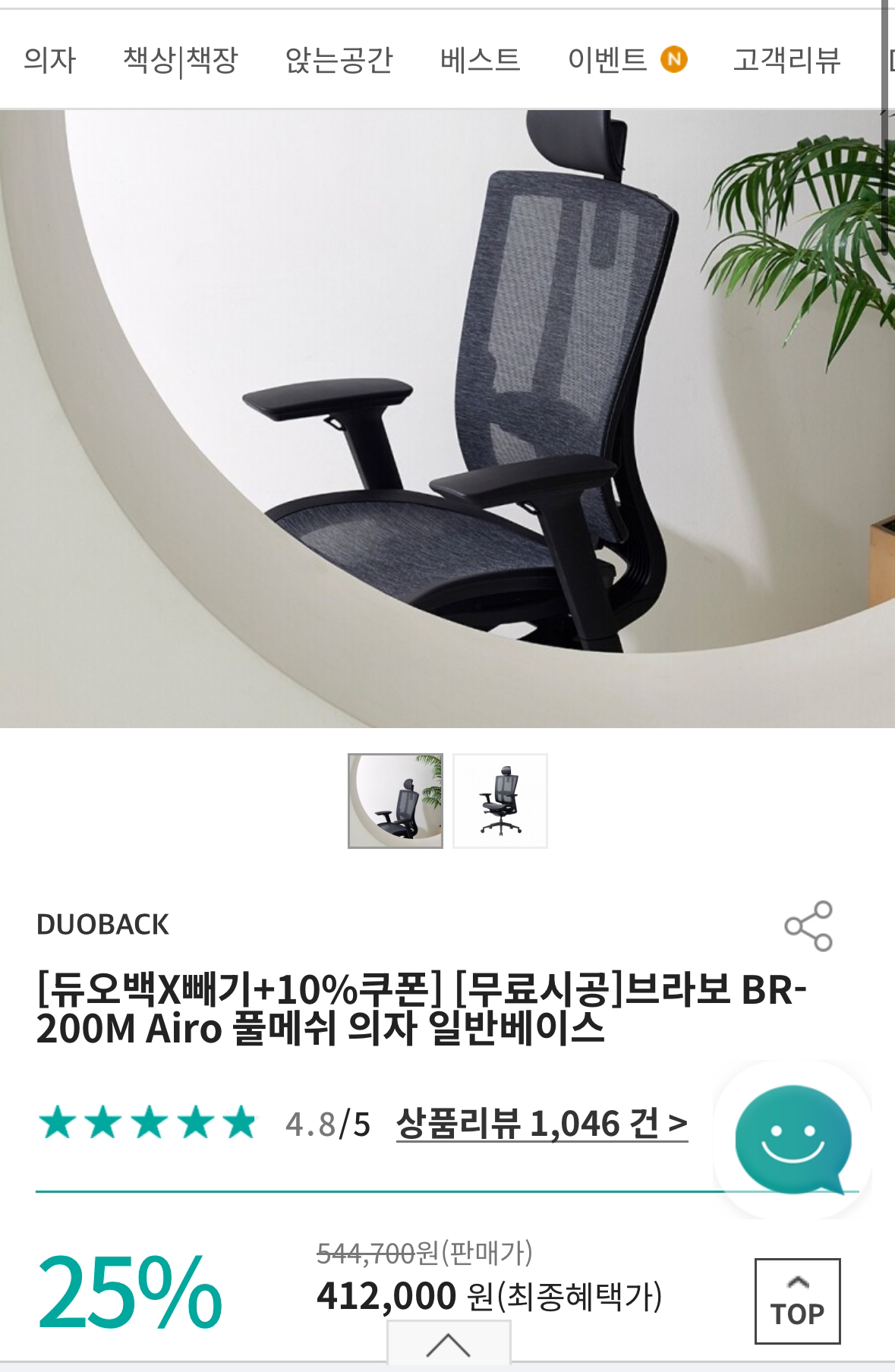Go to the 베스트 tab

point(480,59)
